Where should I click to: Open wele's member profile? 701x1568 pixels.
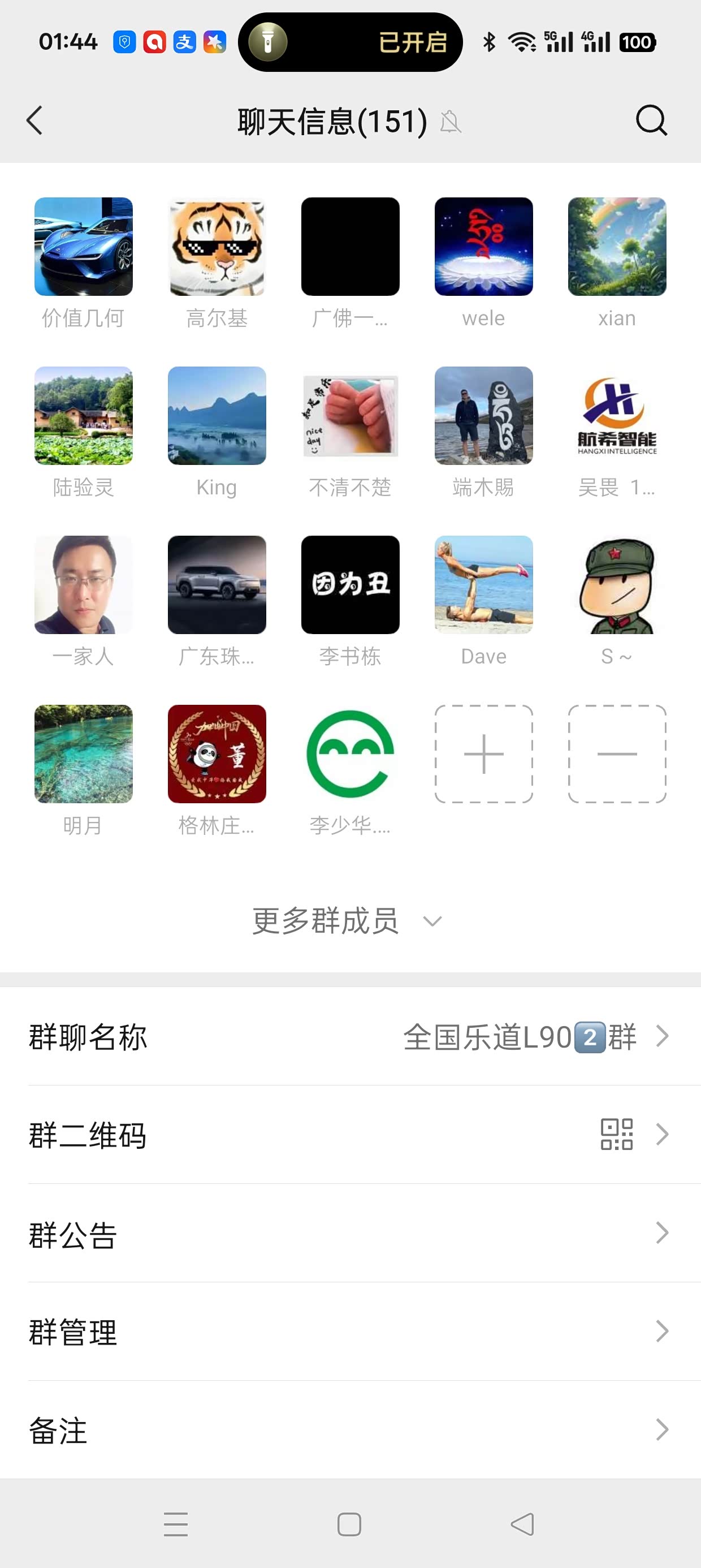coord(484,247)
